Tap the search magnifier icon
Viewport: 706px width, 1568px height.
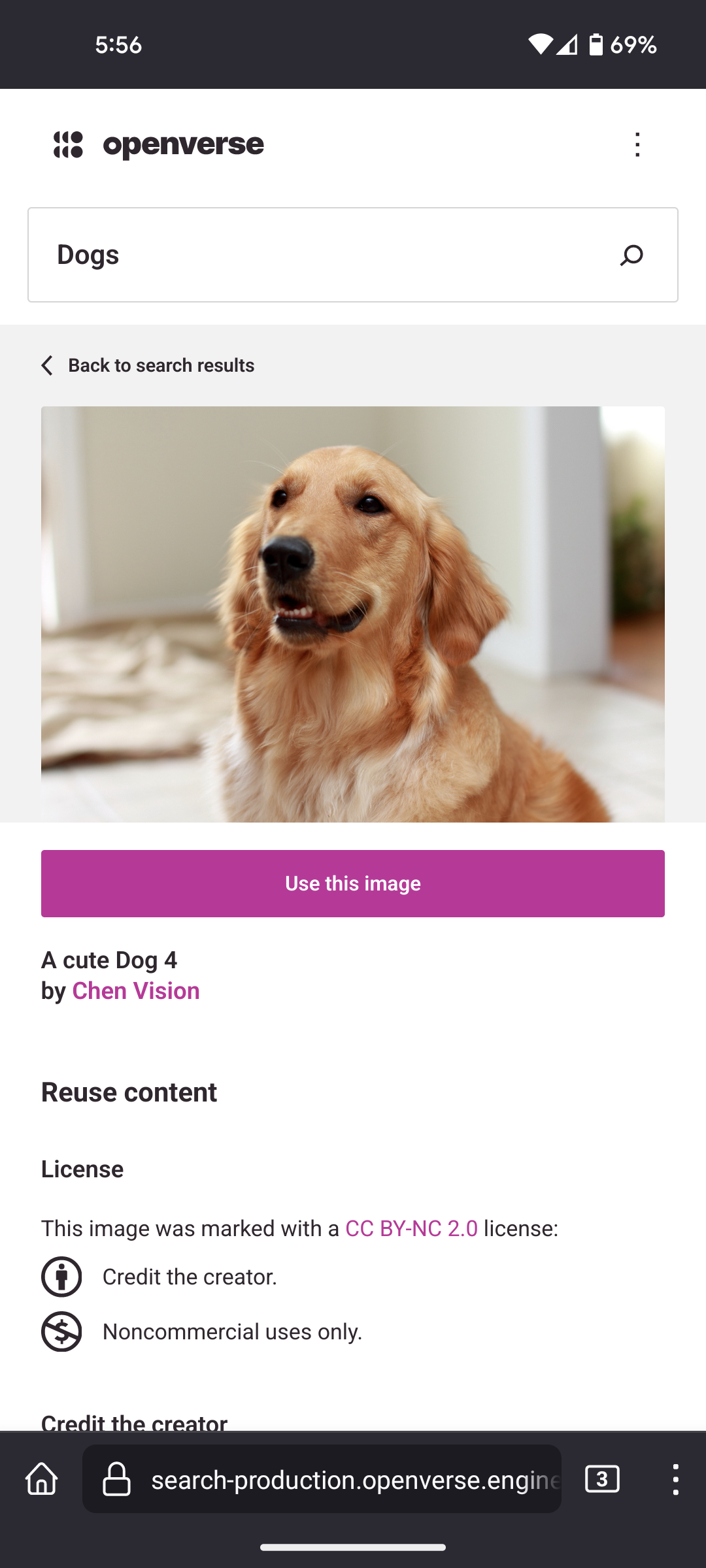[630, 255]
